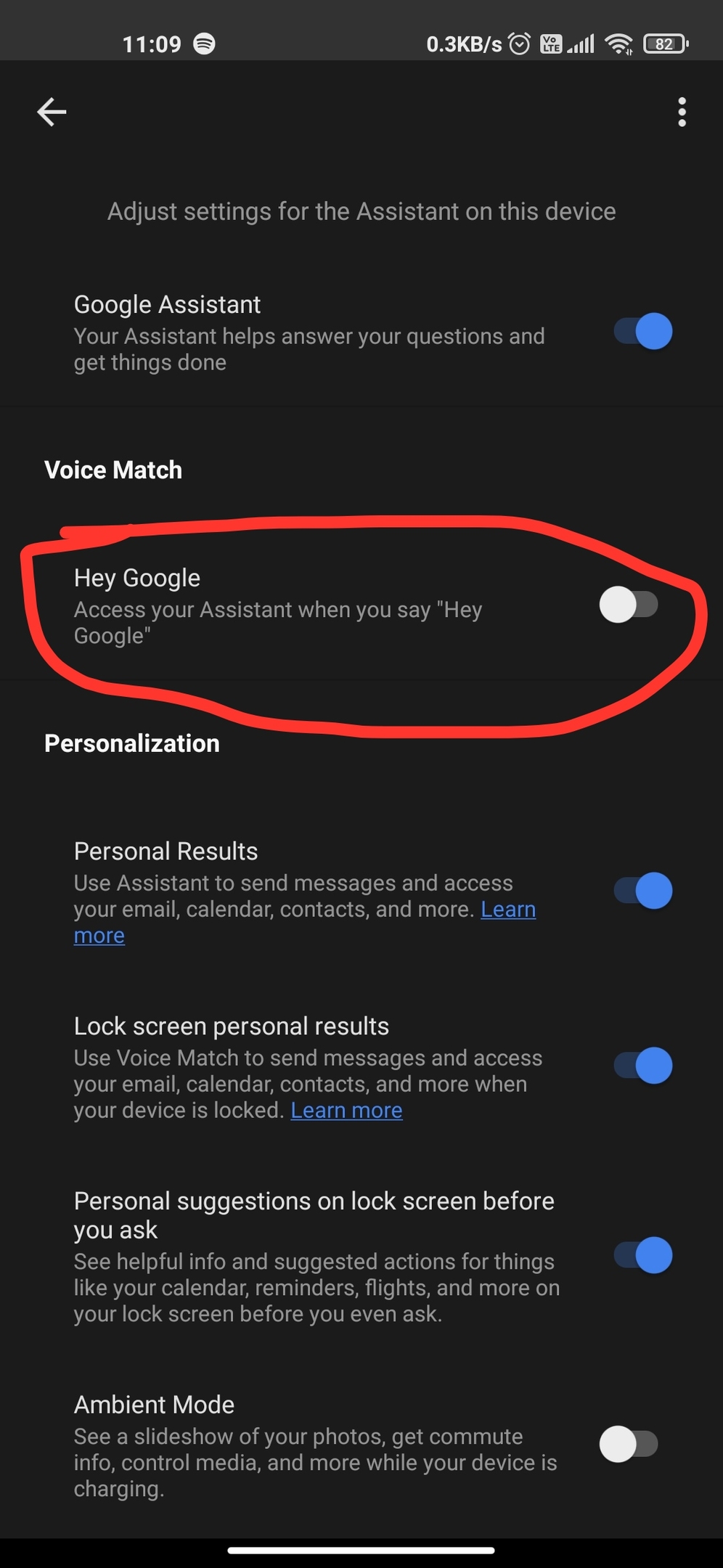
Task: Enable the Hey Google switch
Action: [629, 605]
